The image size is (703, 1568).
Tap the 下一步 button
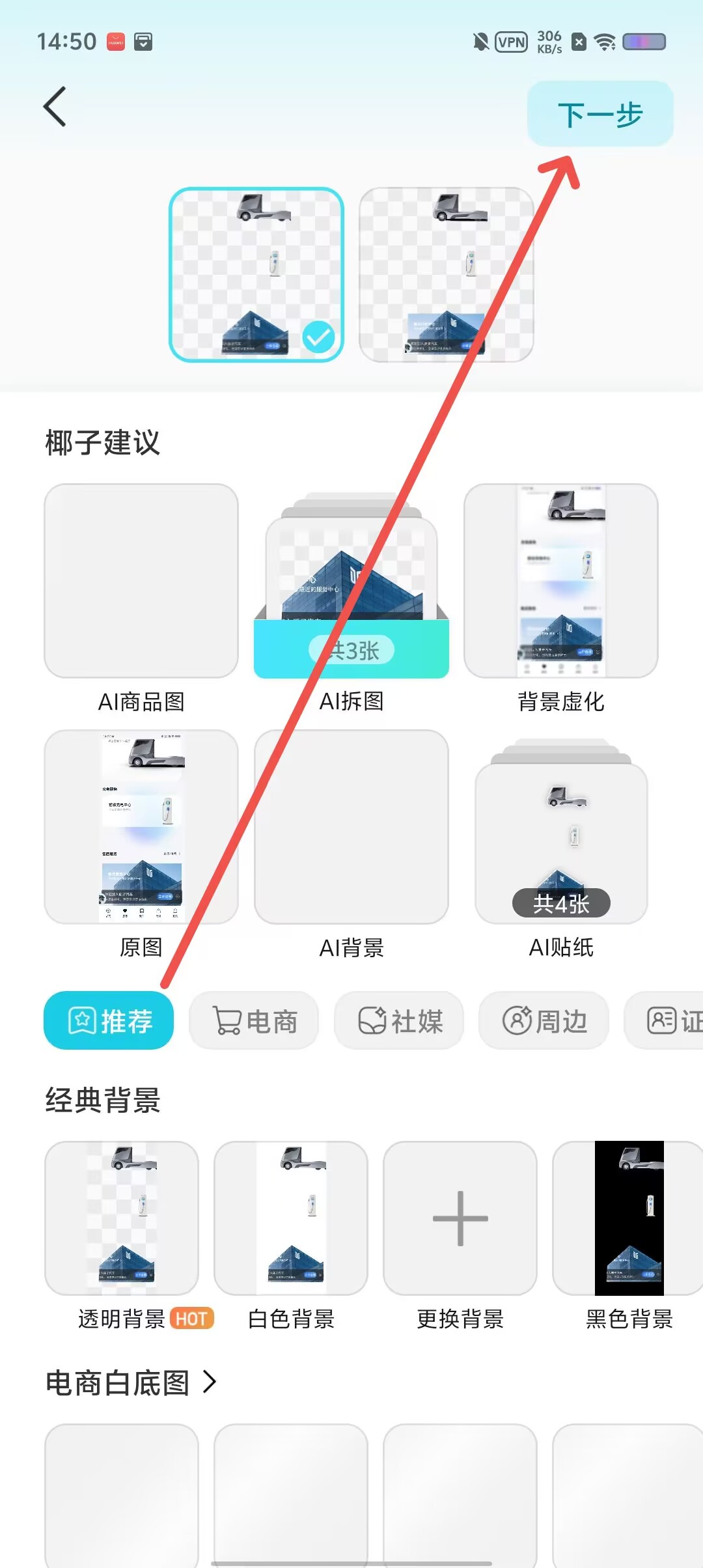[600, 114]
